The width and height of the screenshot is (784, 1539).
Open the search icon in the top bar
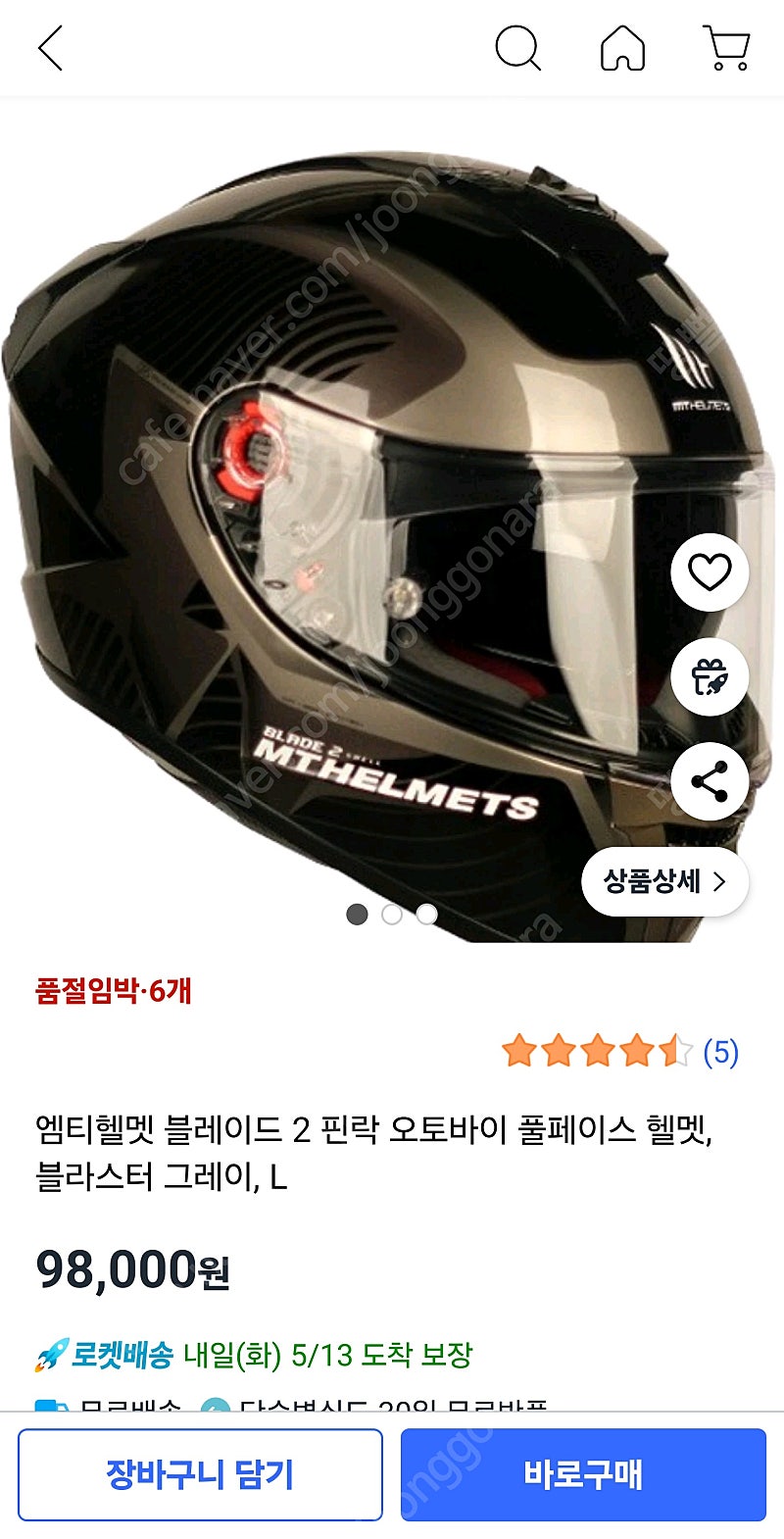point(517,48)
